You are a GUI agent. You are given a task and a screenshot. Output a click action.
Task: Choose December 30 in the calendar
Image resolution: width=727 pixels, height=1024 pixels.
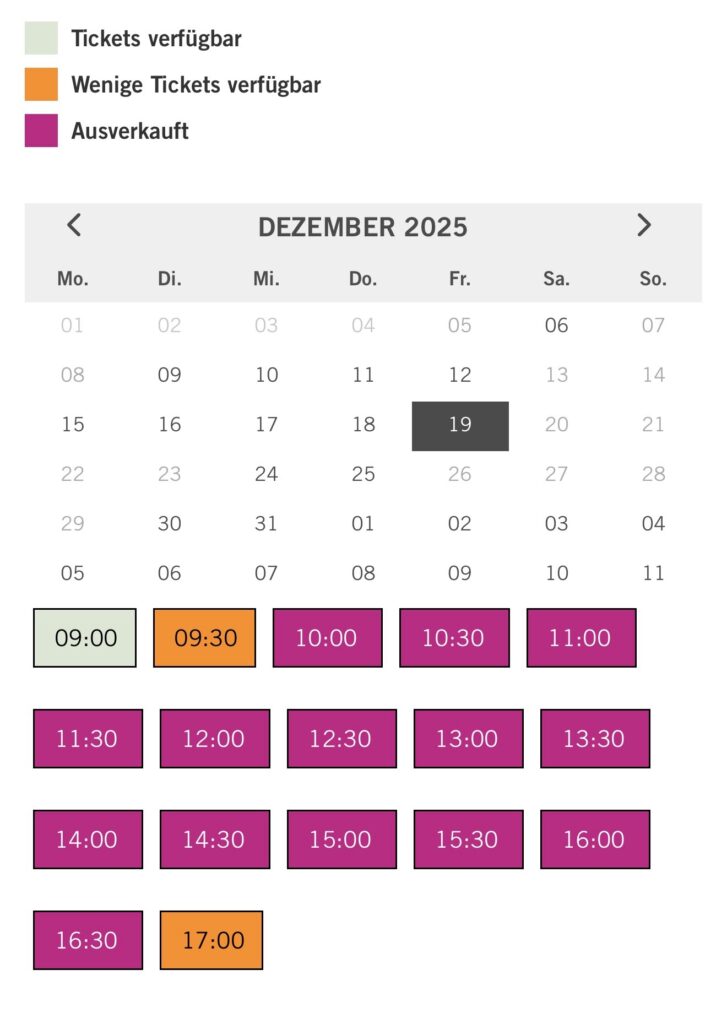pos(170,524)
